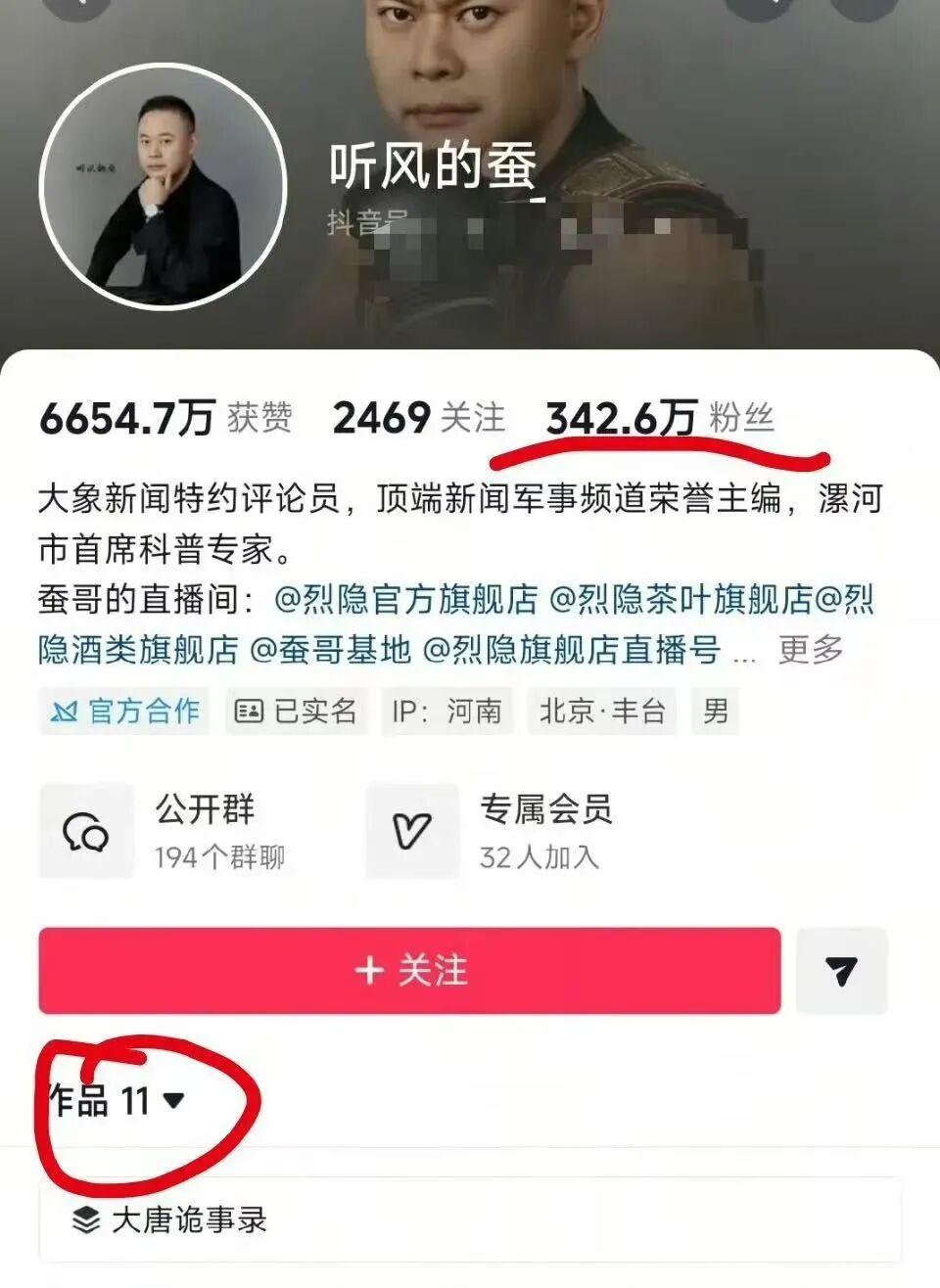Screen dimensions: 940x1288
Task: Open 专属会员 membership
Action: tap(490, 830)
